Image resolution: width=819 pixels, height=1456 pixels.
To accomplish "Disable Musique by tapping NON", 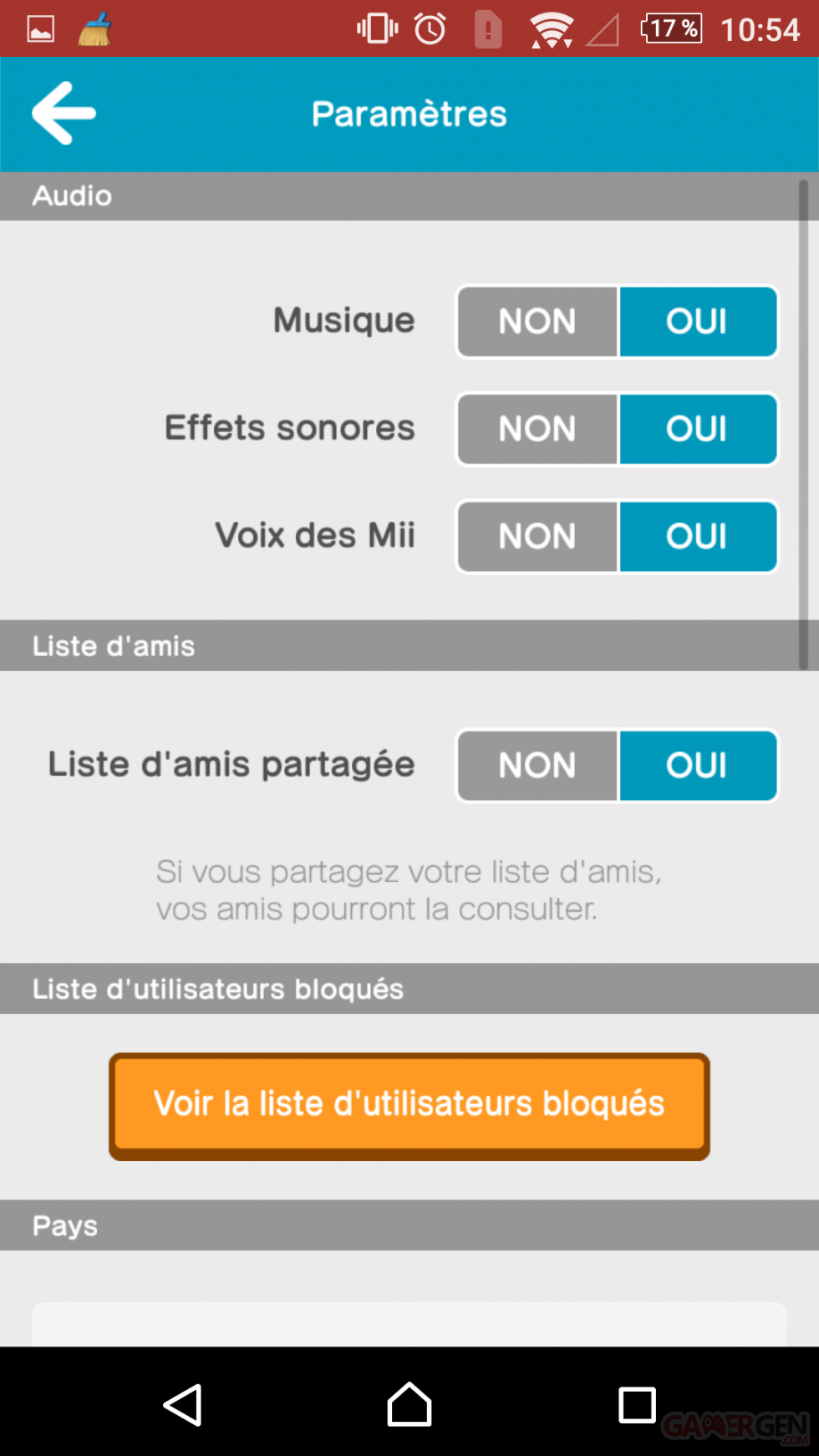I will point(537,321).
